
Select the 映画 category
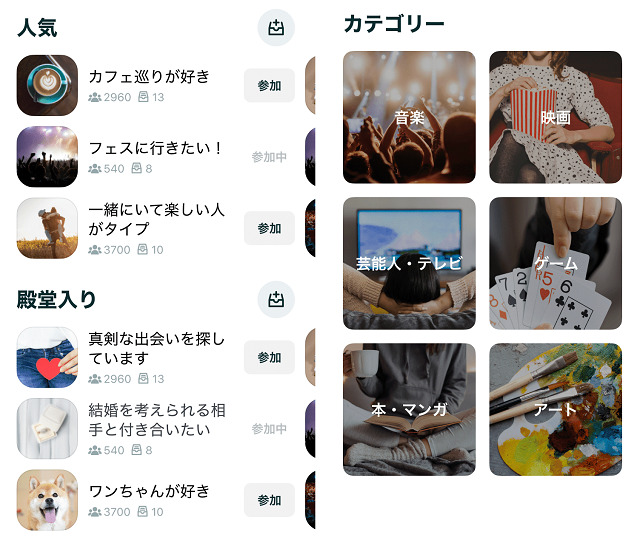click(555, 118)
